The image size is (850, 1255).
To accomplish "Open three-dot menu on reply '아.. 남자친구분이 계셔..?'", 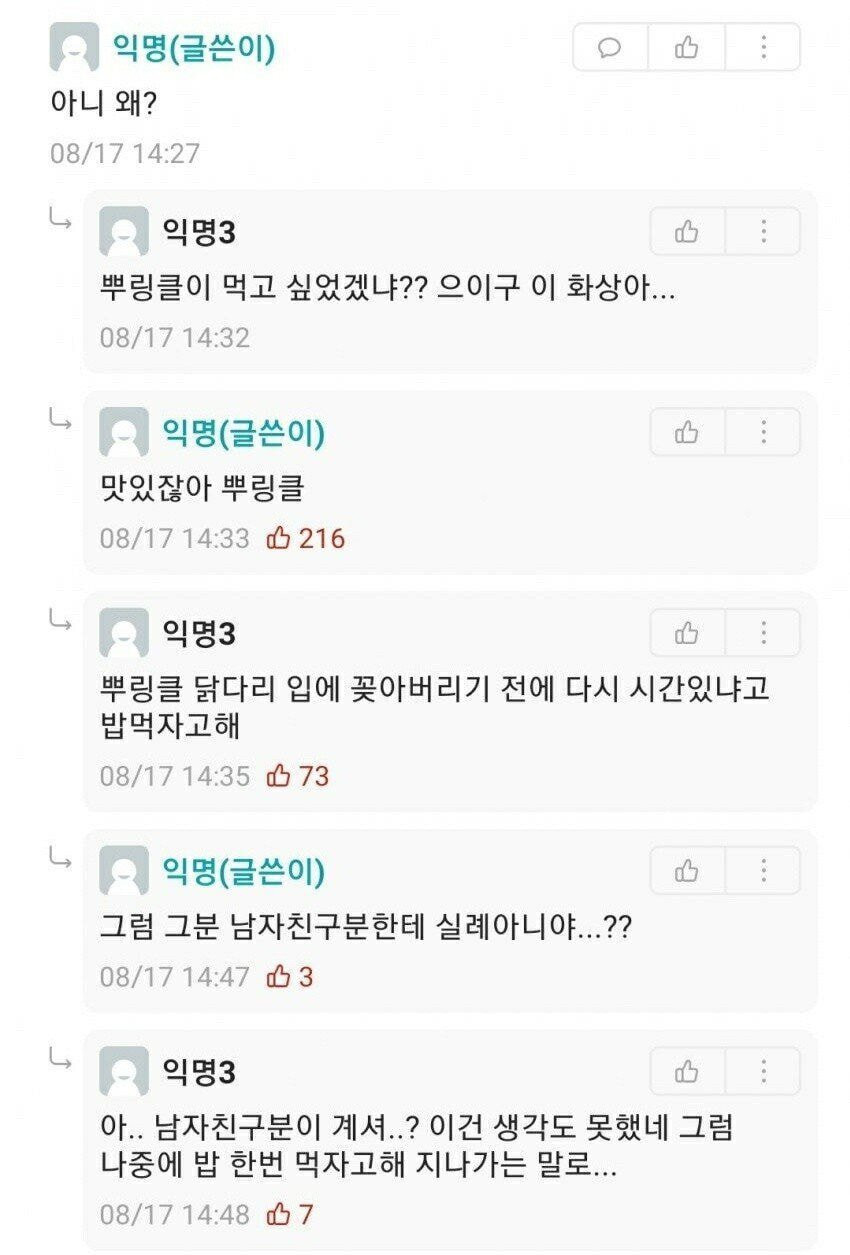I will (762, 1072).
